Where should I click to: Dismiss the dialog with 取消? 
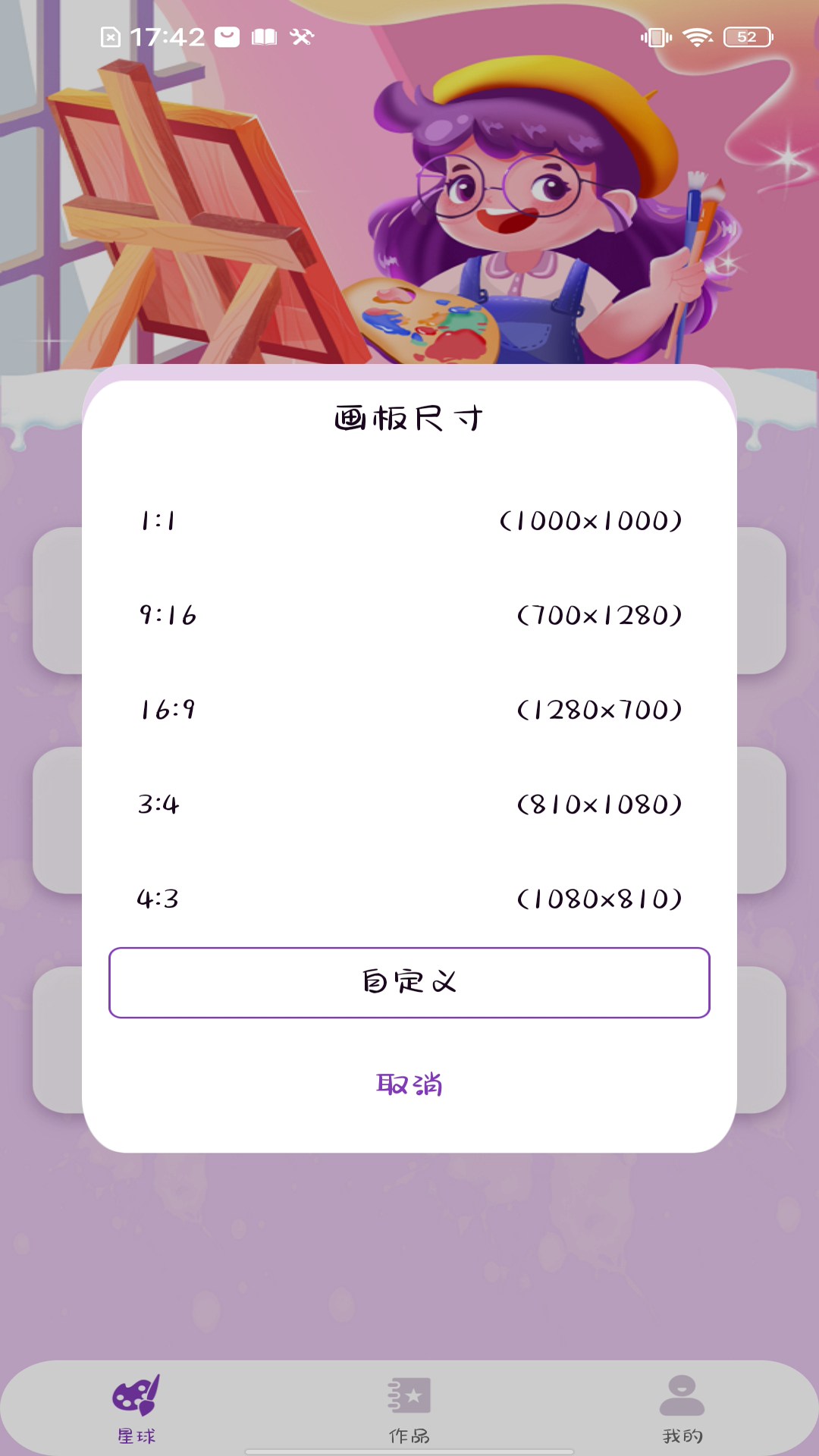[x=409, y=1084]
